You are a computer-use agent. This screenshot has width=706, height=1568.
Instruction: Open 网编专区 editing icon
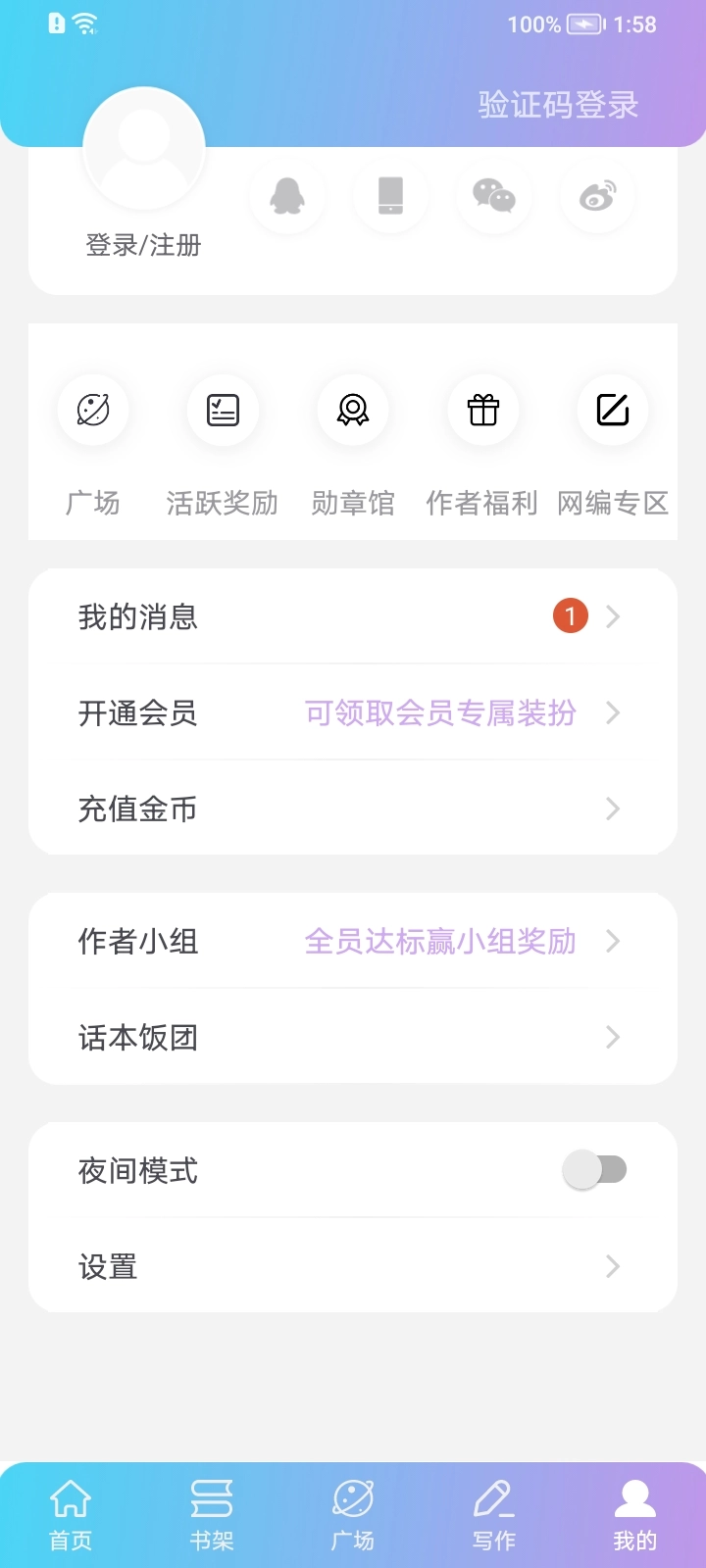[x=612, y=411]
